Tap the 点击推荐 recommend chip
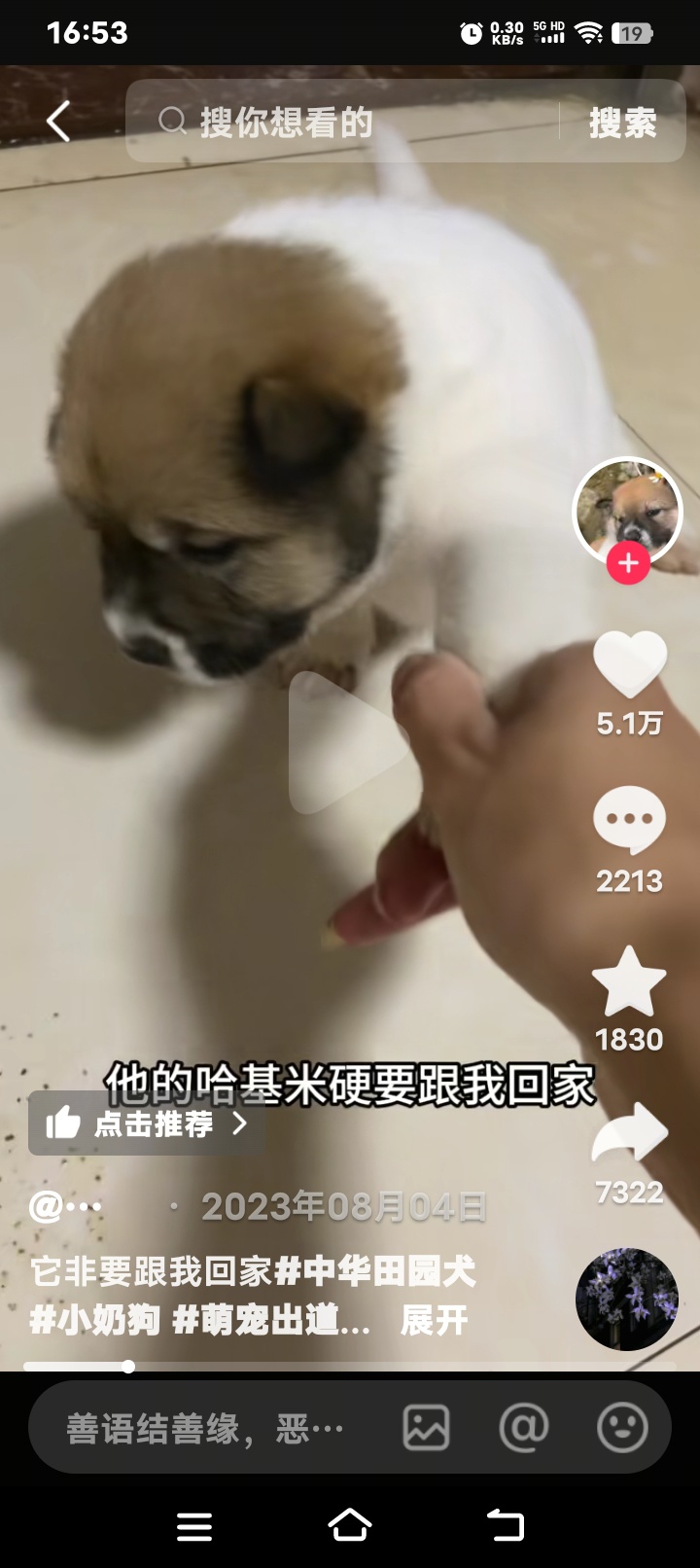700x1568 pixels. pyautogui.click(x=146, y=1123)
